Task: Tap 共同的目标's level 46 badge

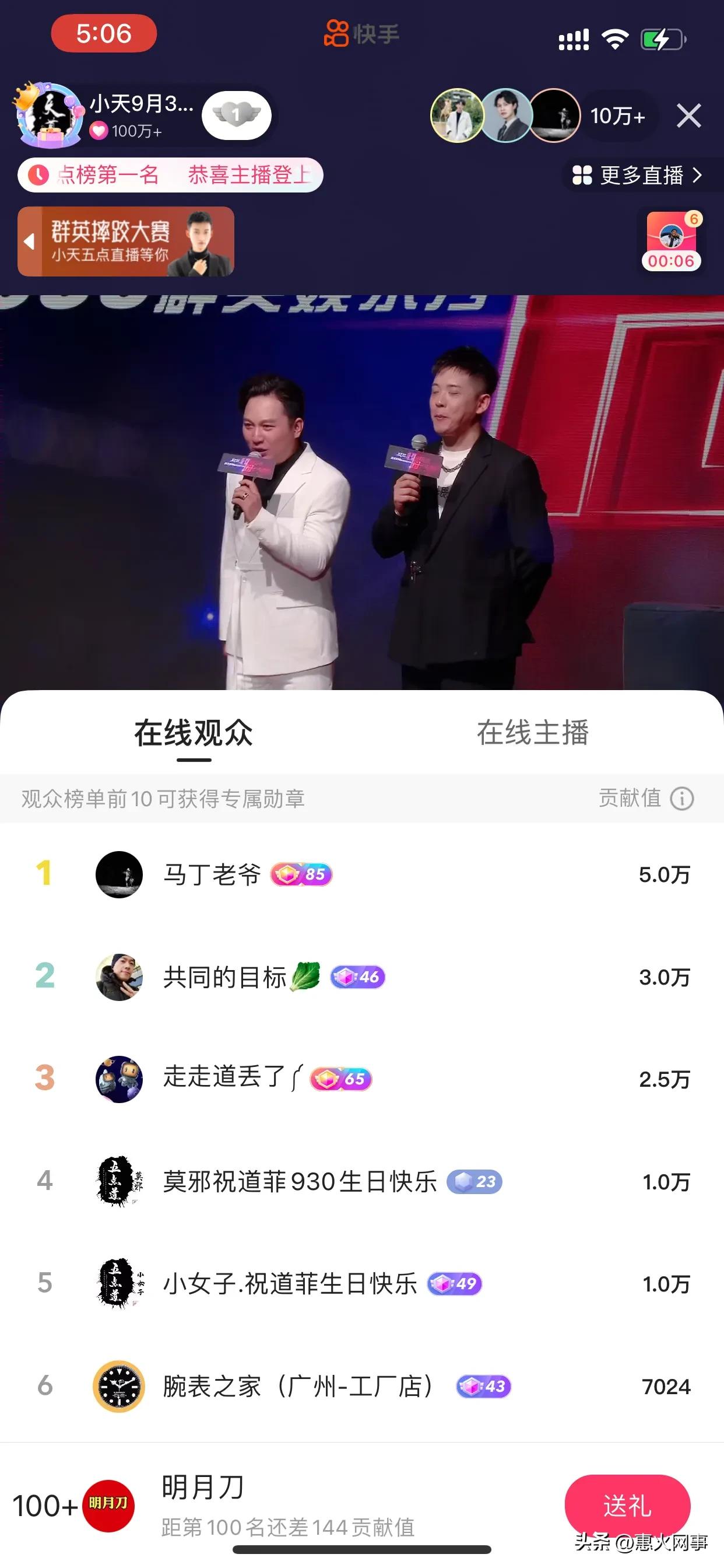Action: pyautogui.click(x=358, y=977)
